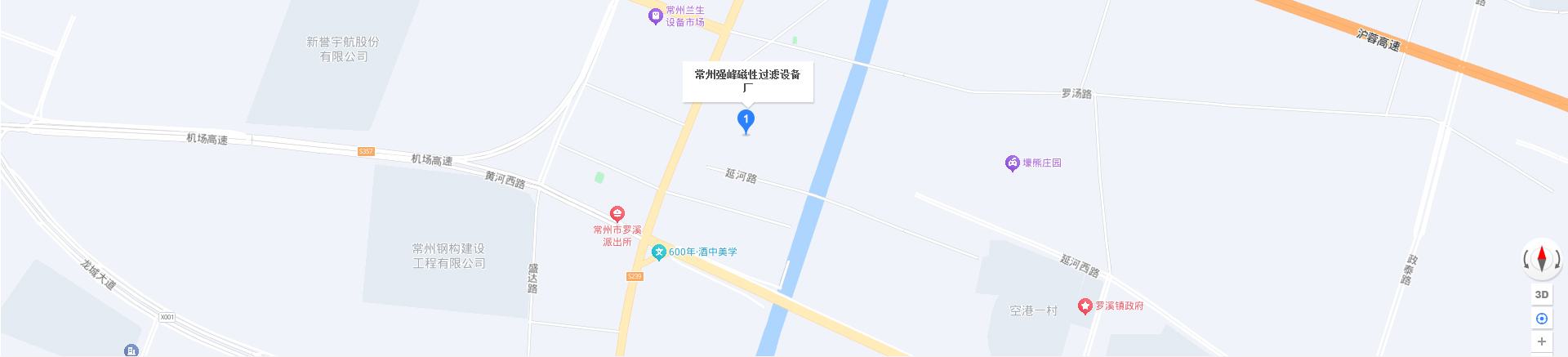This screenshot has height=357, width=1568.
Task: Center map on my current location
Action: tap(1541, 319)
